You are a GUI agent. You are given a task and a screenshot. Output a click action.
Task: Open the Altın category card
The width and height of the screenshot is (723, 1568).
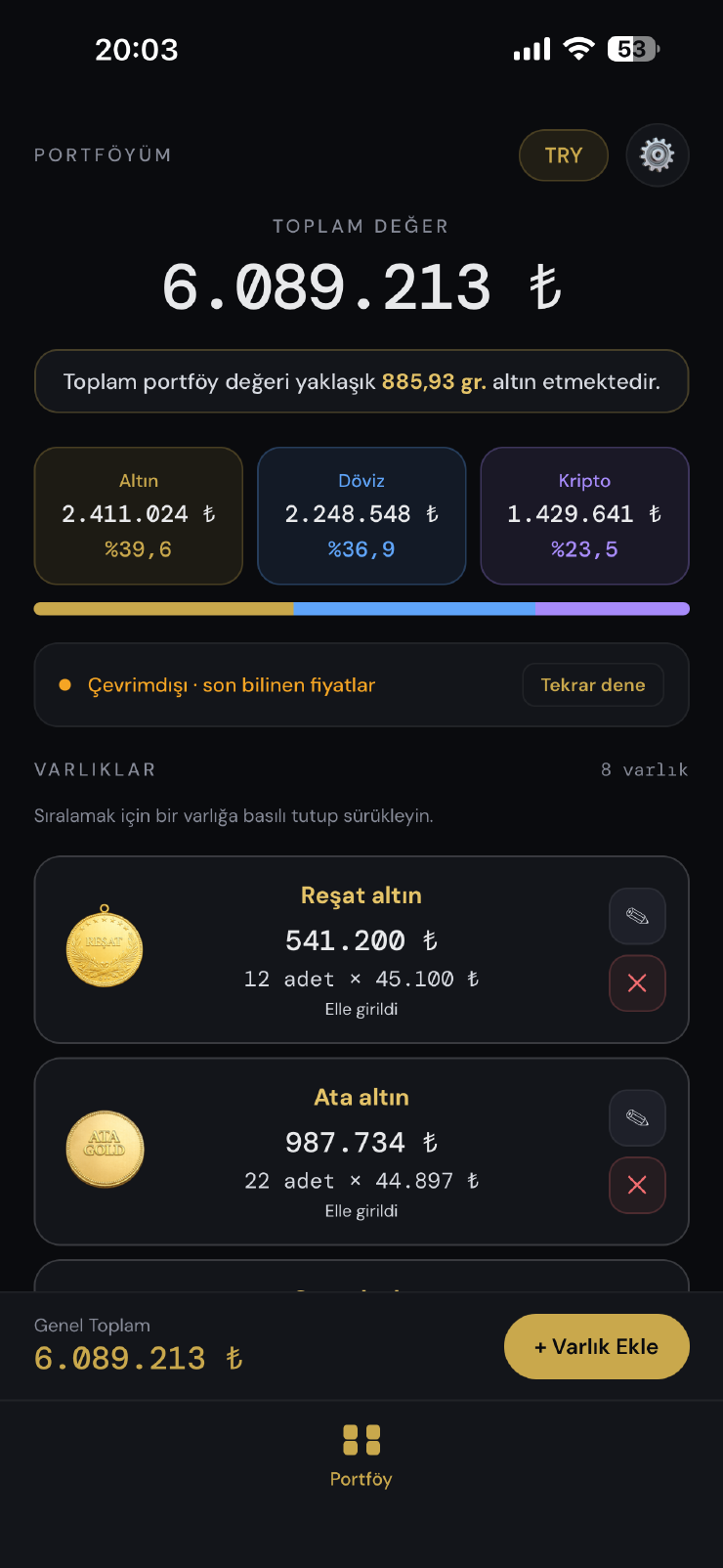139,516
